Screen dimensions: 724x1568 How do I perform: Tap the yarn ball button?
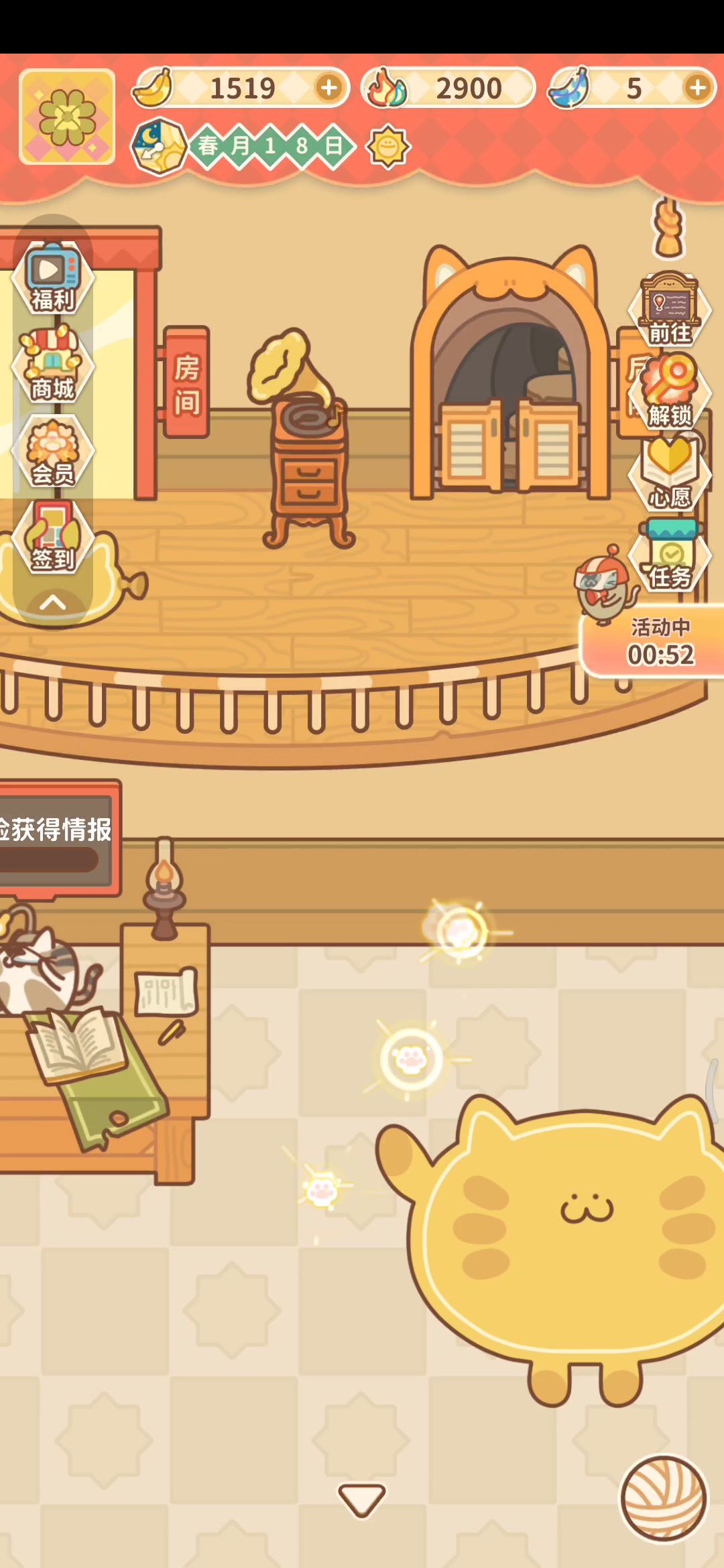(663, 1498)
